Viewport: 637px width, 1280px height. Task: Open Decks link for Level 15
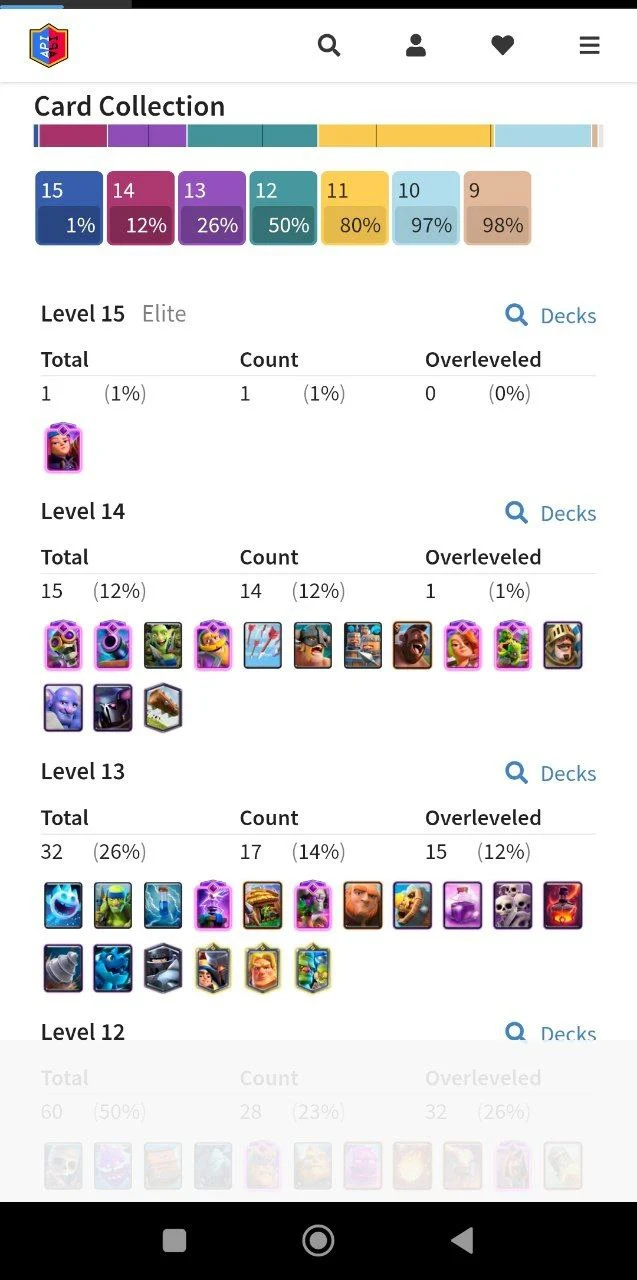coord(551,315)
